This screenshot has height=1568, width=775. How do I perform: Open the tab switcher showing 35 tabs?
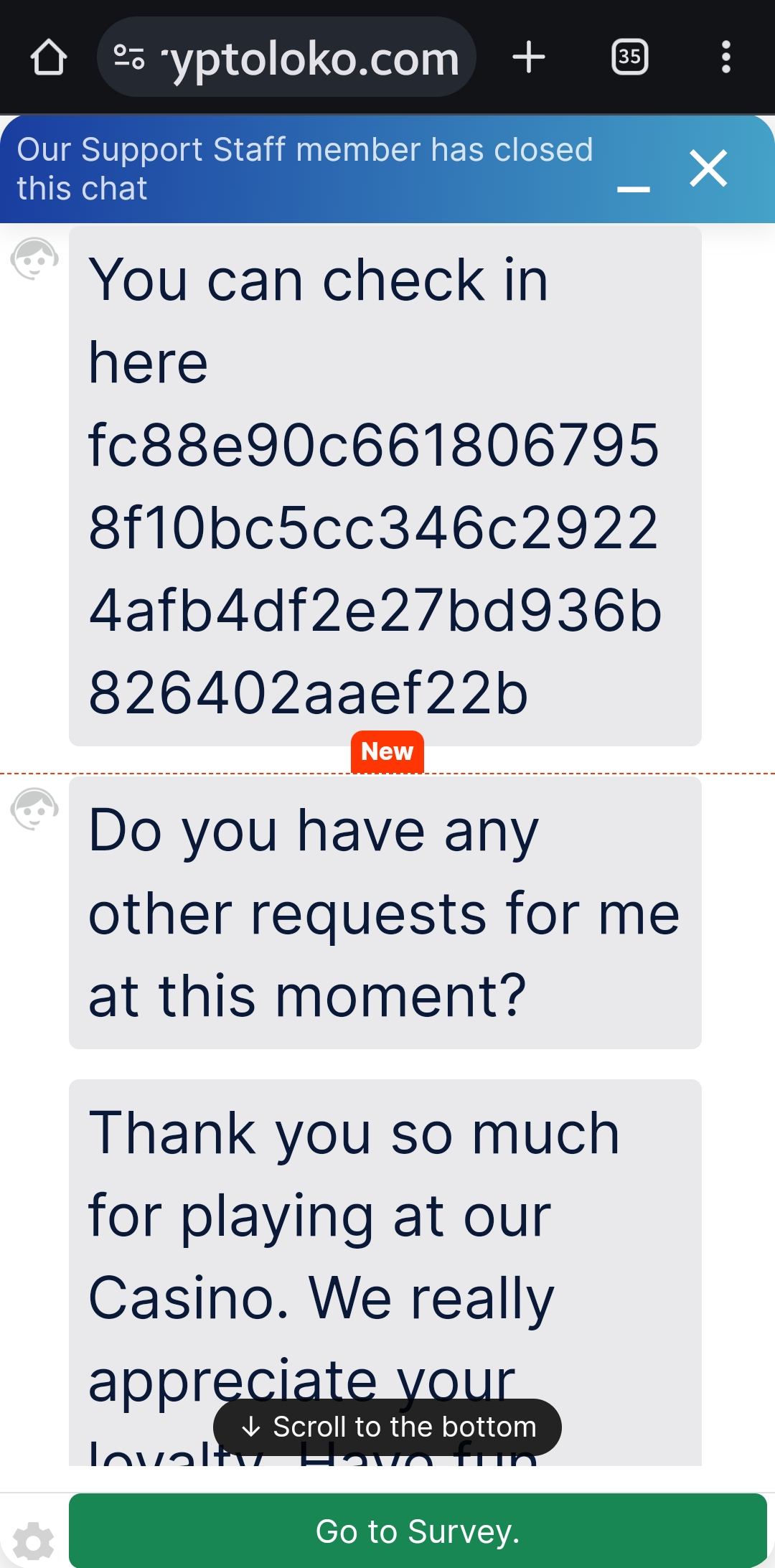coord(629,57)
